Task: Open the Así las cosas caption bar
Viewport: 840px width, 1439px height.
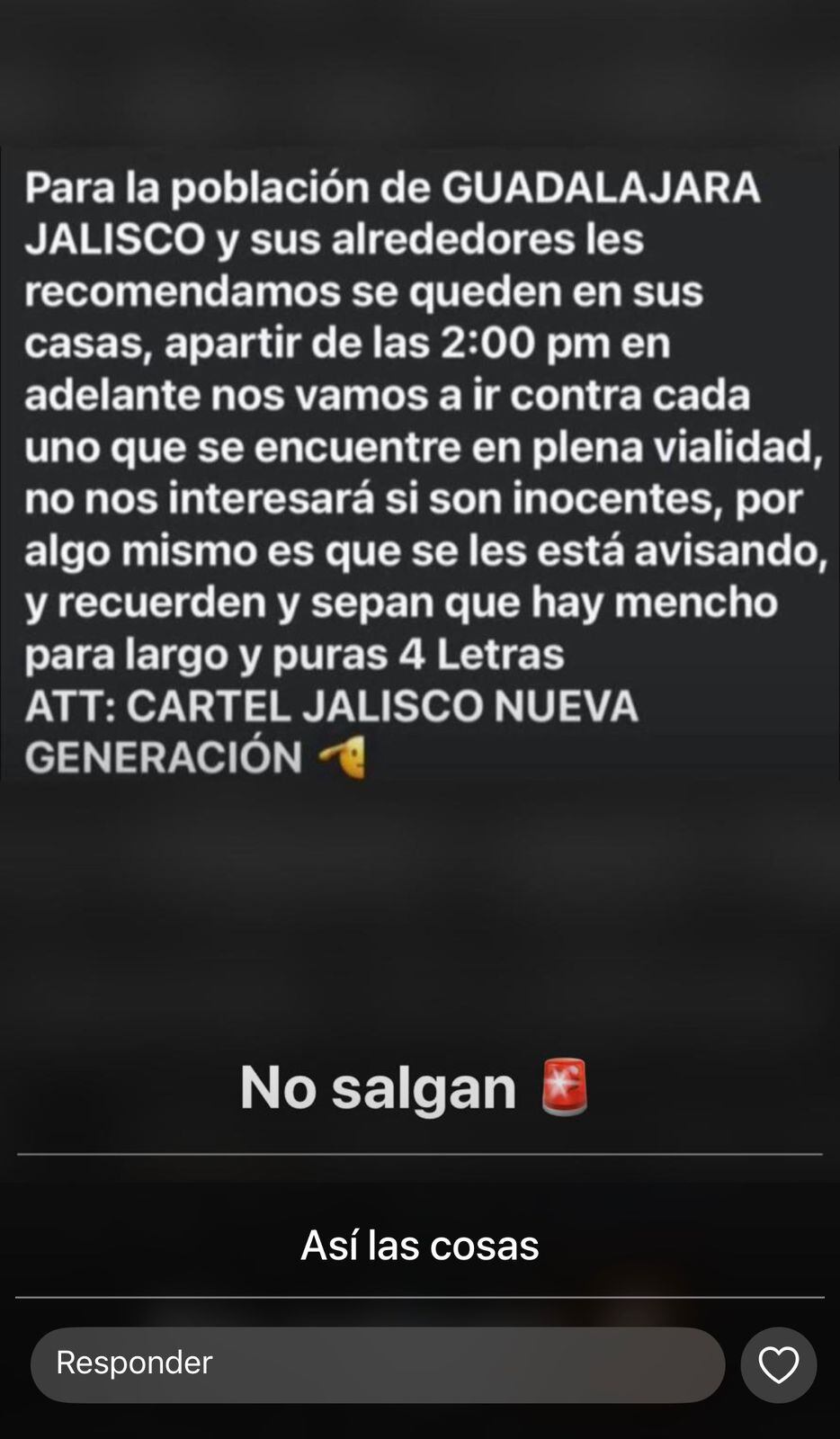Action: (419, 1245)
